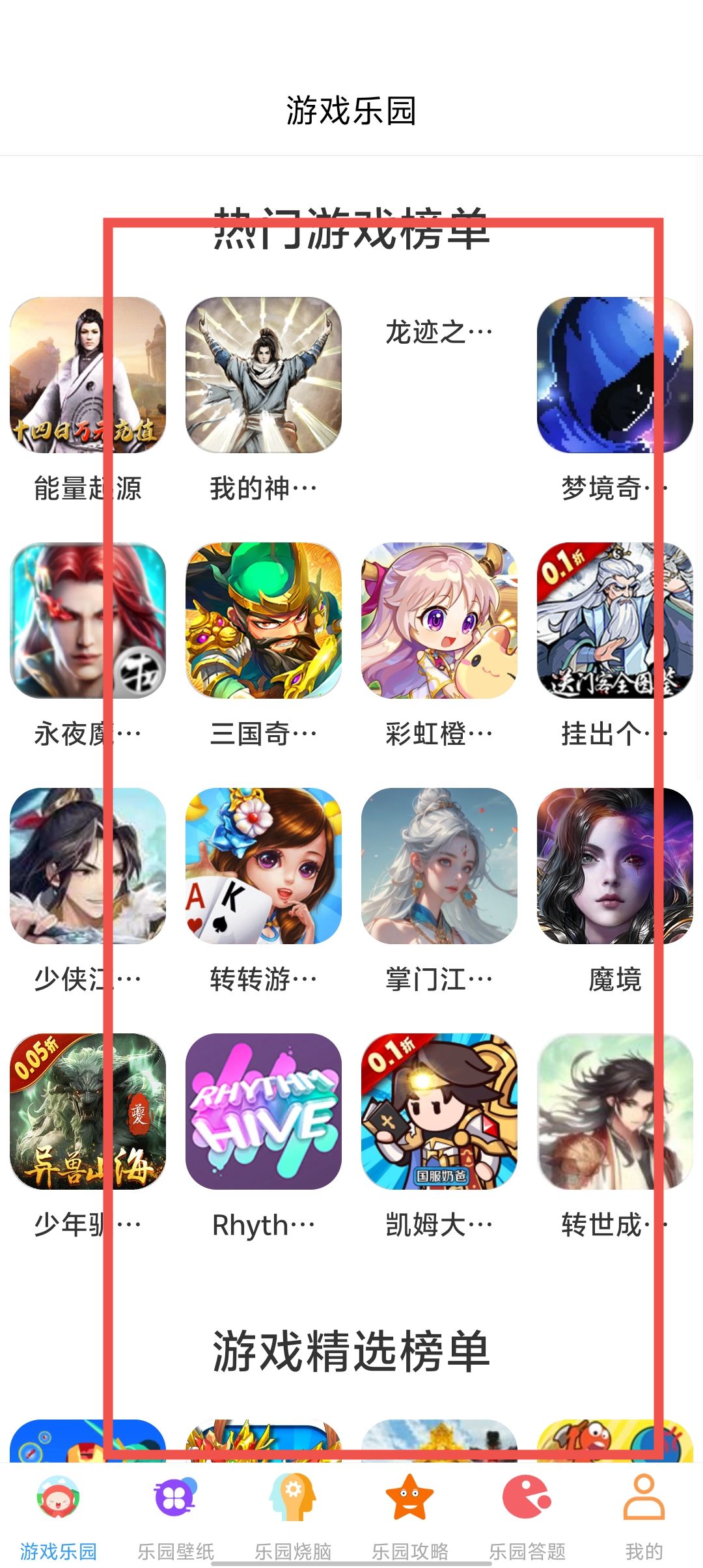Open the 梦境奇… game tile
Image resolution: width=703 pixels, height=1568 pixels.
(x=614, y=376)
